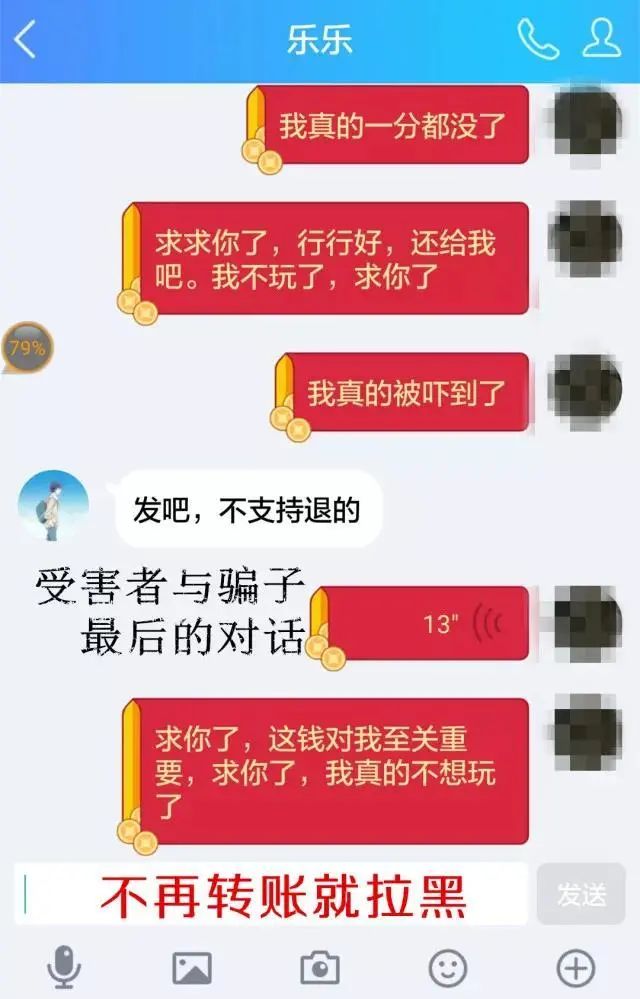Open 乐乐's contact profile
This screenshot has height=999, width=640.
(x=600, y=39)
